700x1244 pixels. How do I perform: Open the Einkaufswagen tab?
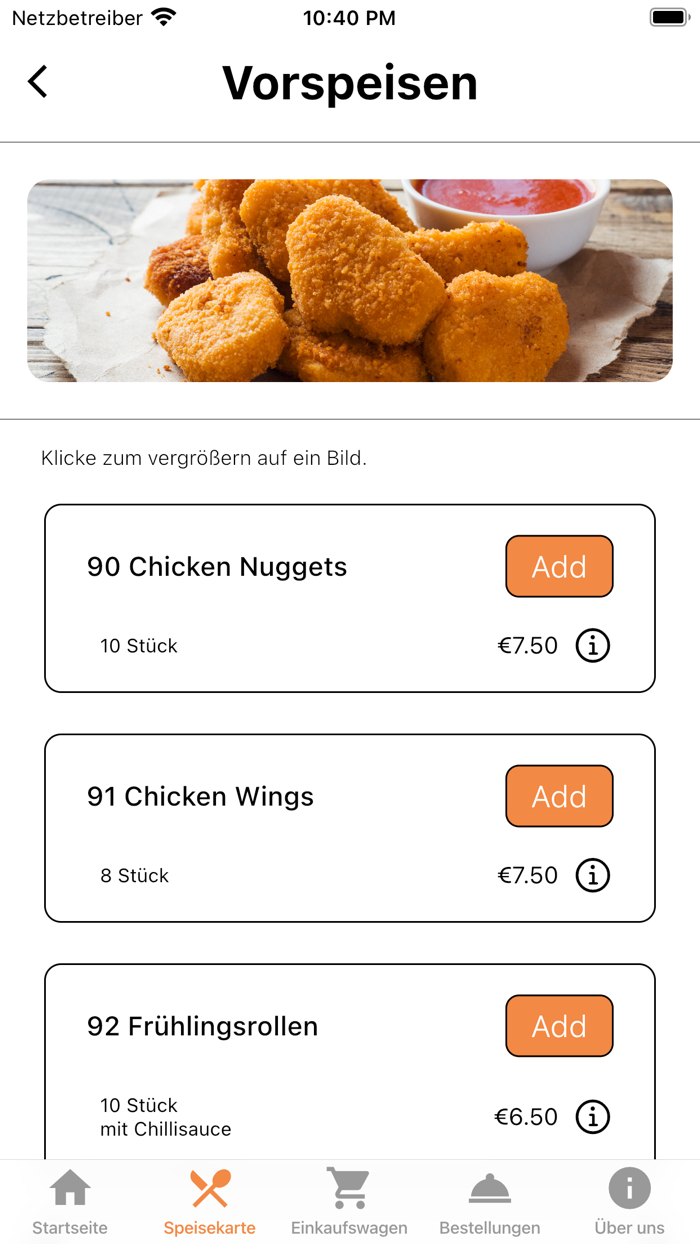point(349,1203)
